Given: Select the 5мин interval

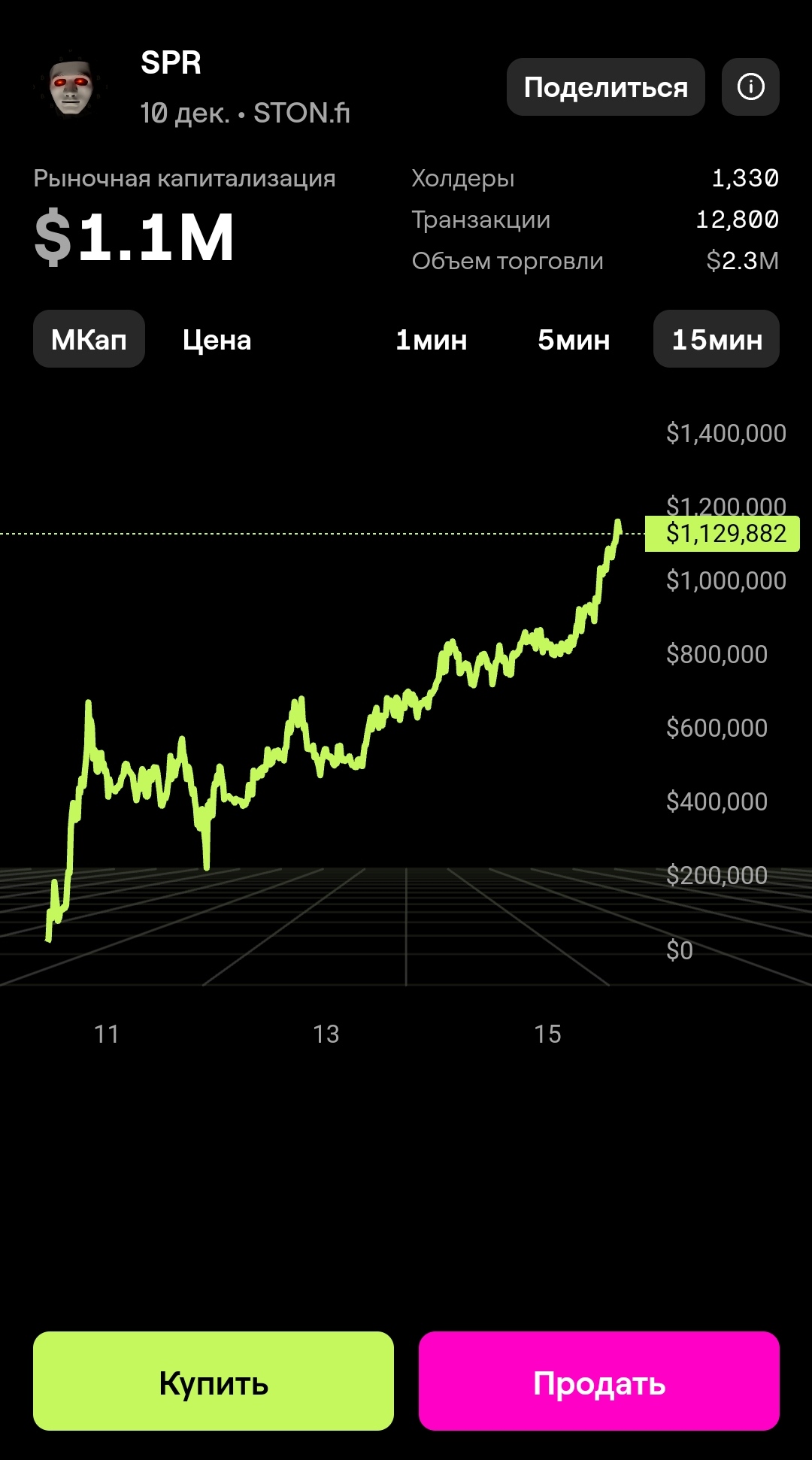Looking at the screenshot, I should coord(574,339).
